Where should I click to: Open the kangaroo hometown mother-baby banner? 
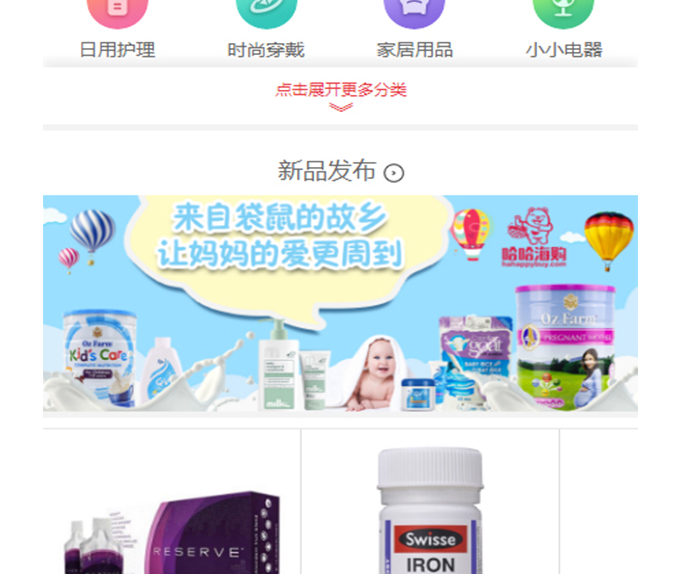point(340,303)
